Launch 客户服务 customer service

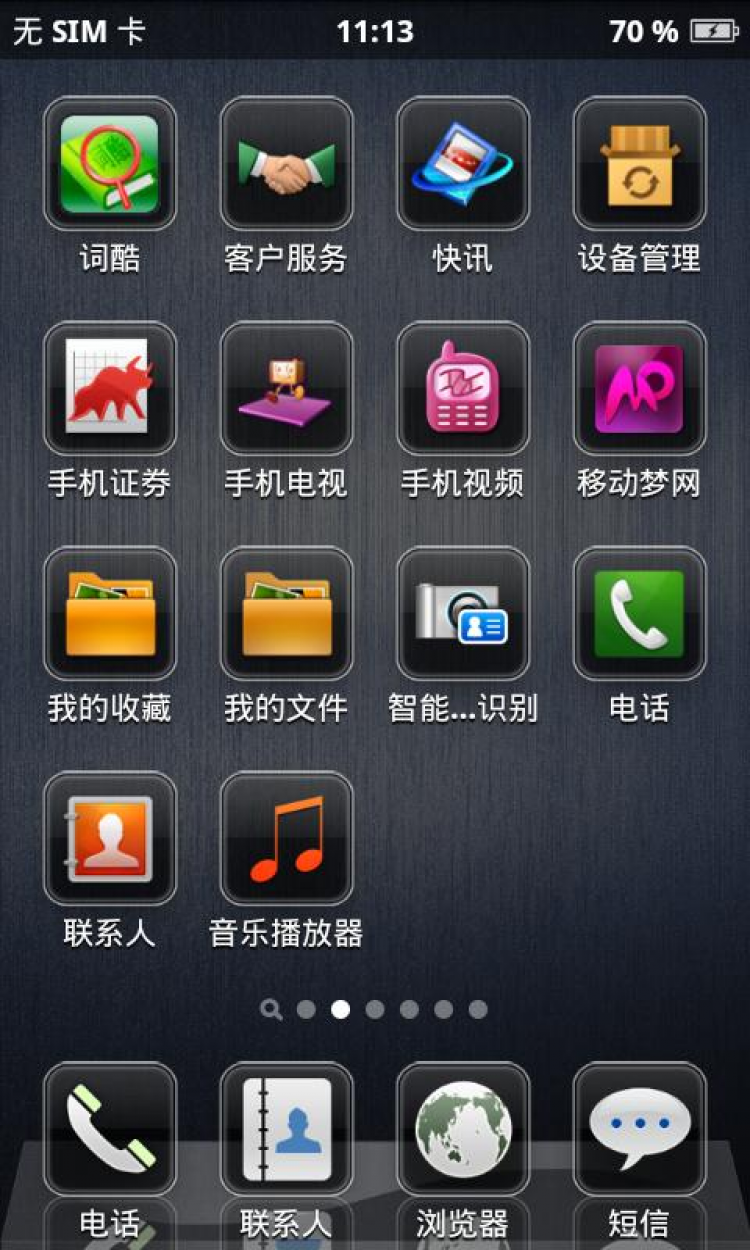coord(287,165)
